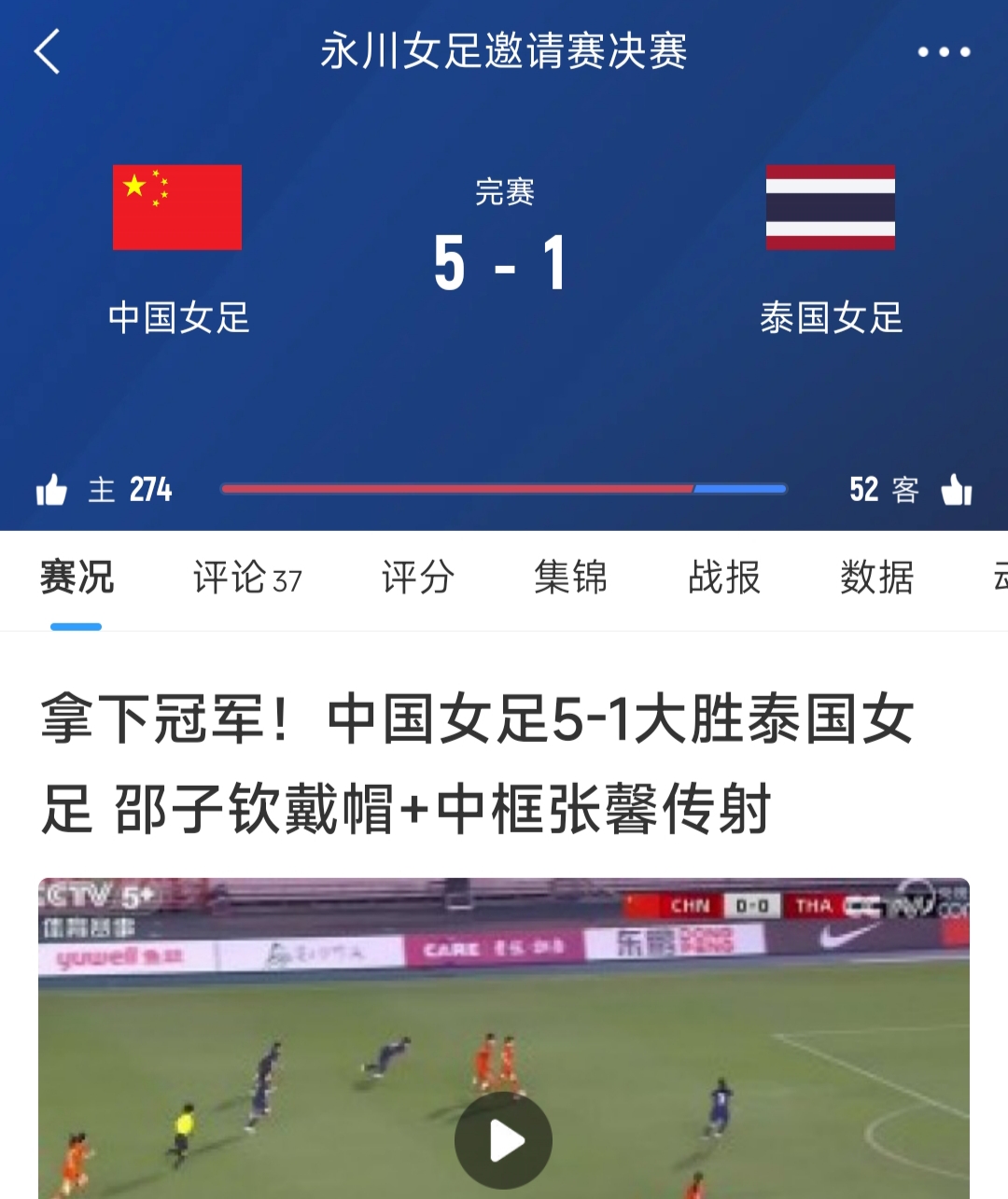Open the 数据 statistics tab
This screenshot has height=1199, width=1008.
(x=875, y=579)
